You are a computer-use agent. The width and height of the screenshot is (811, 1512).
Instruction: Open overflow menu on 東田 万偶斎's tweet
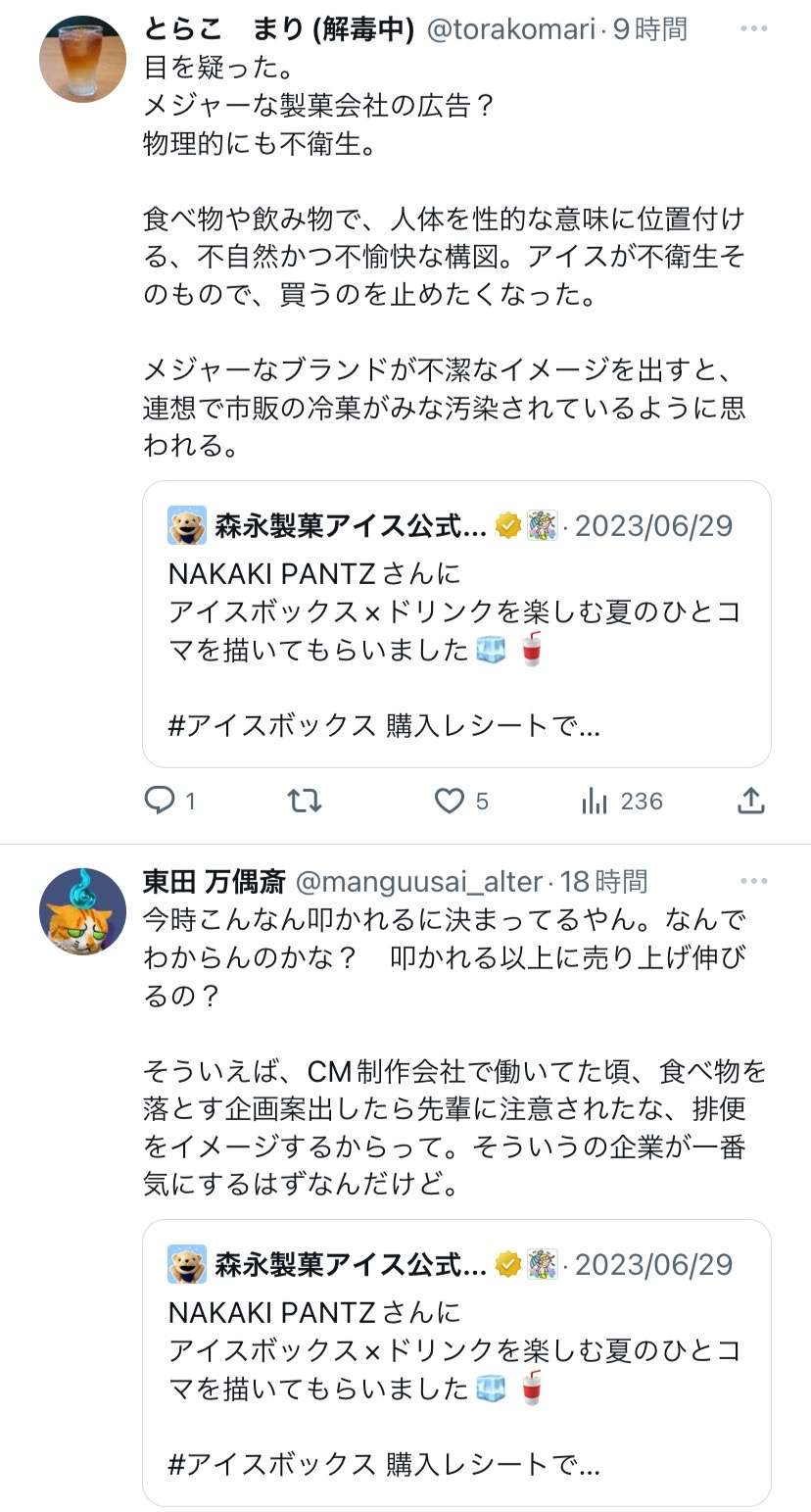click(753, 881)
